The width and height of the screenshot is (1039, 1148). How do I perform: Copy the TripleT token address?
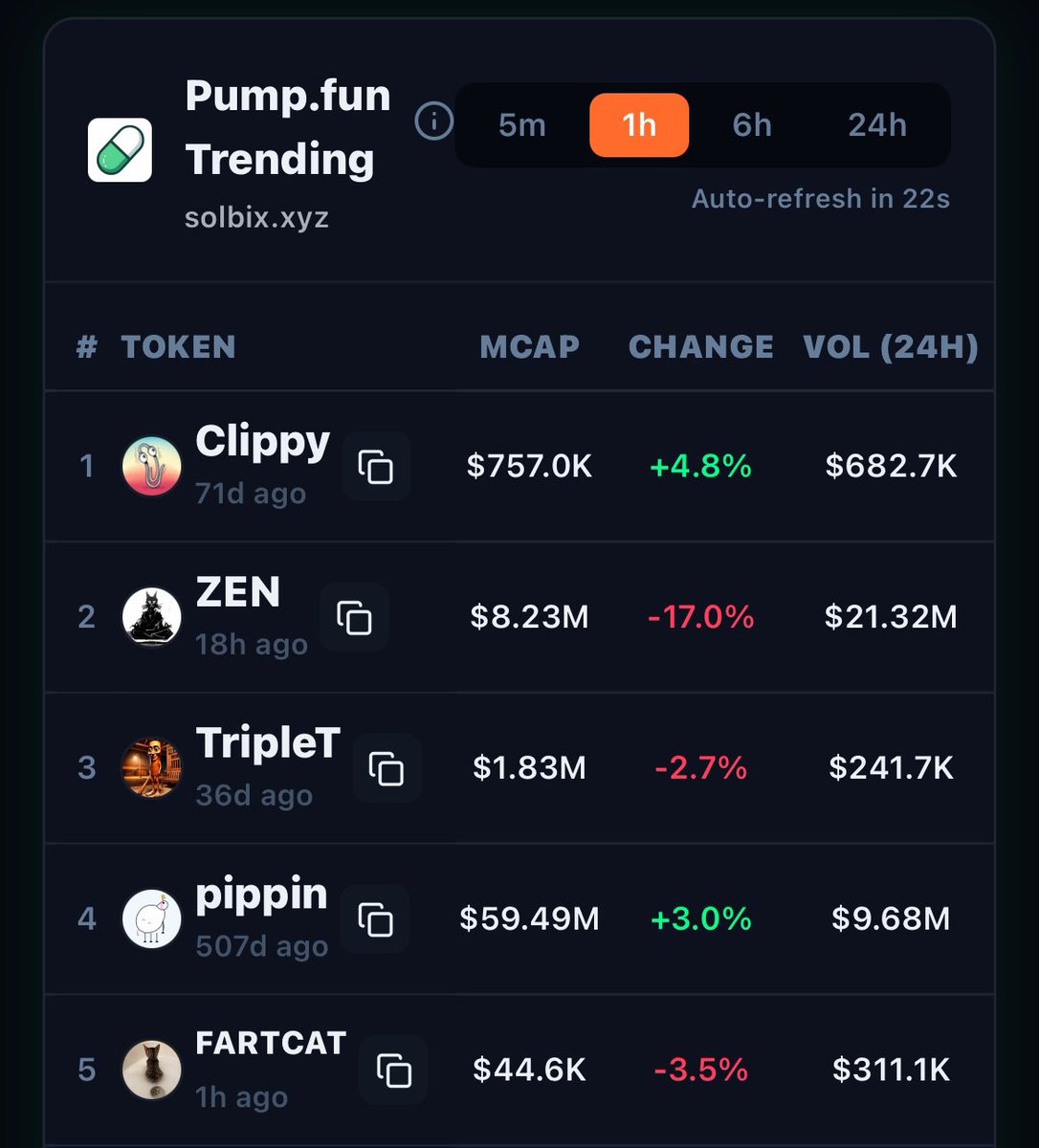pyautogui.click(x=387, y=769)
